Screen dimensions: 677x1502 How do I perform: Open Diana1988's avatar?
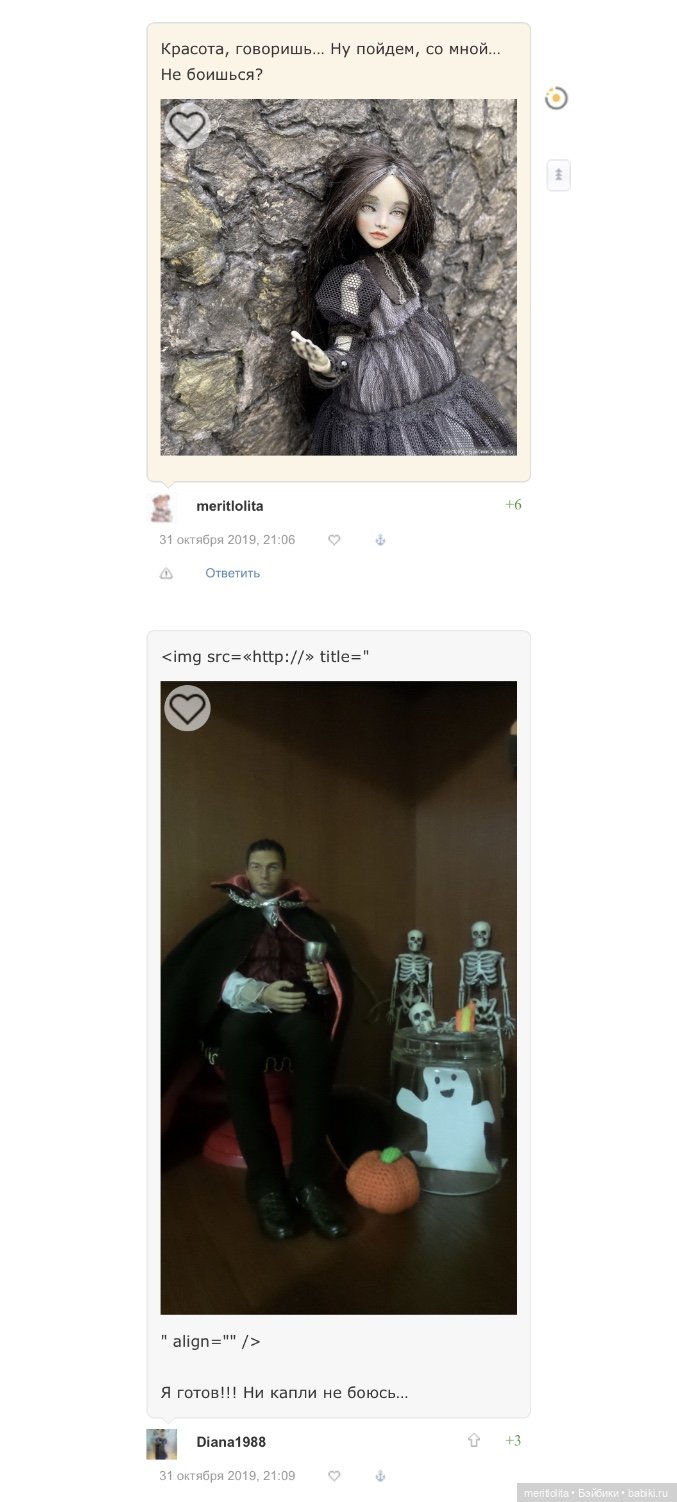[x=161, y=1443]
